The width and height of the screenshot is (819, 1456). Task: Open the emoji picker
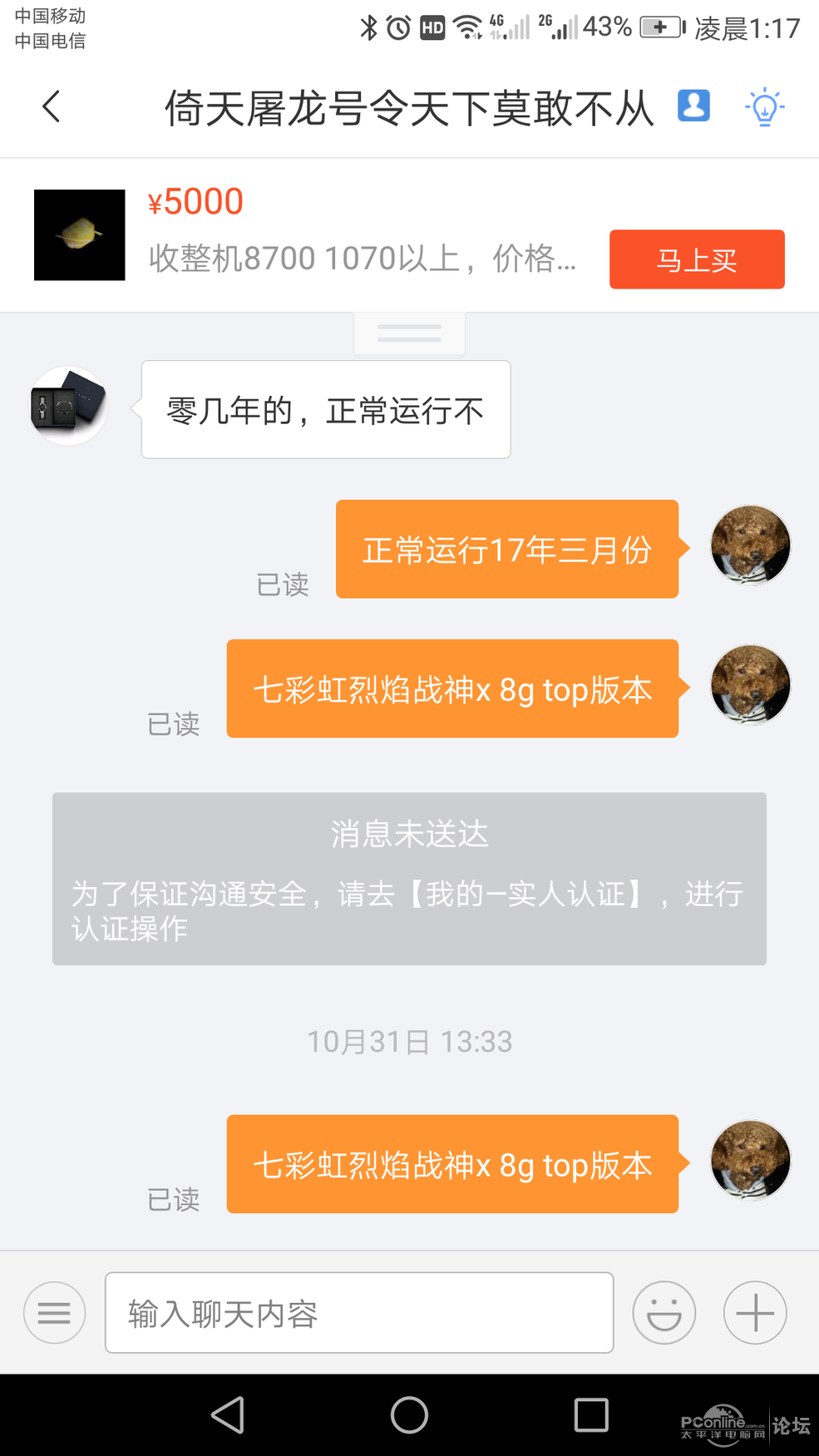pos(664,1312)
